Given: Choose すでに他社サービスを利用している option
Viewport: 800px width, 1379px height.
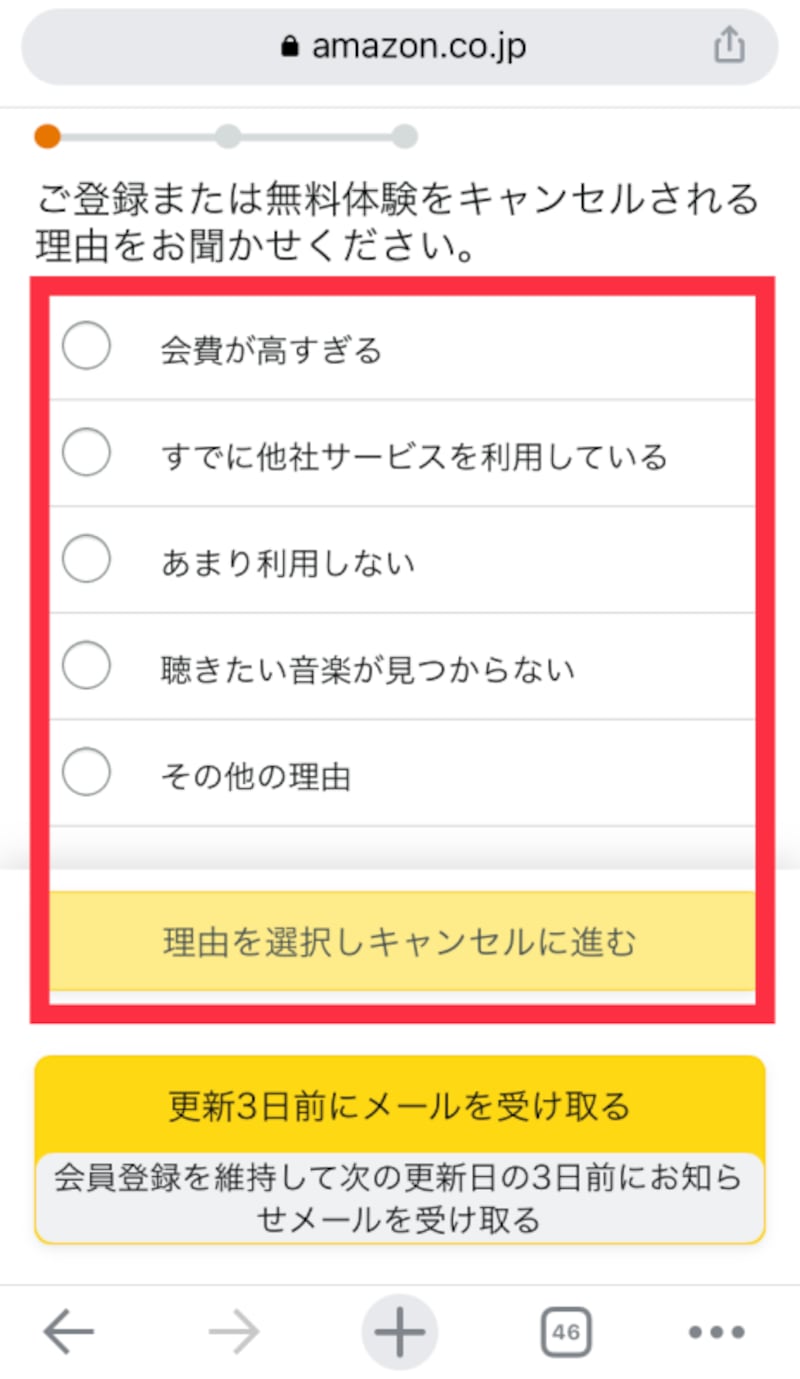Looking at the screenshot, I should point(87,454).
